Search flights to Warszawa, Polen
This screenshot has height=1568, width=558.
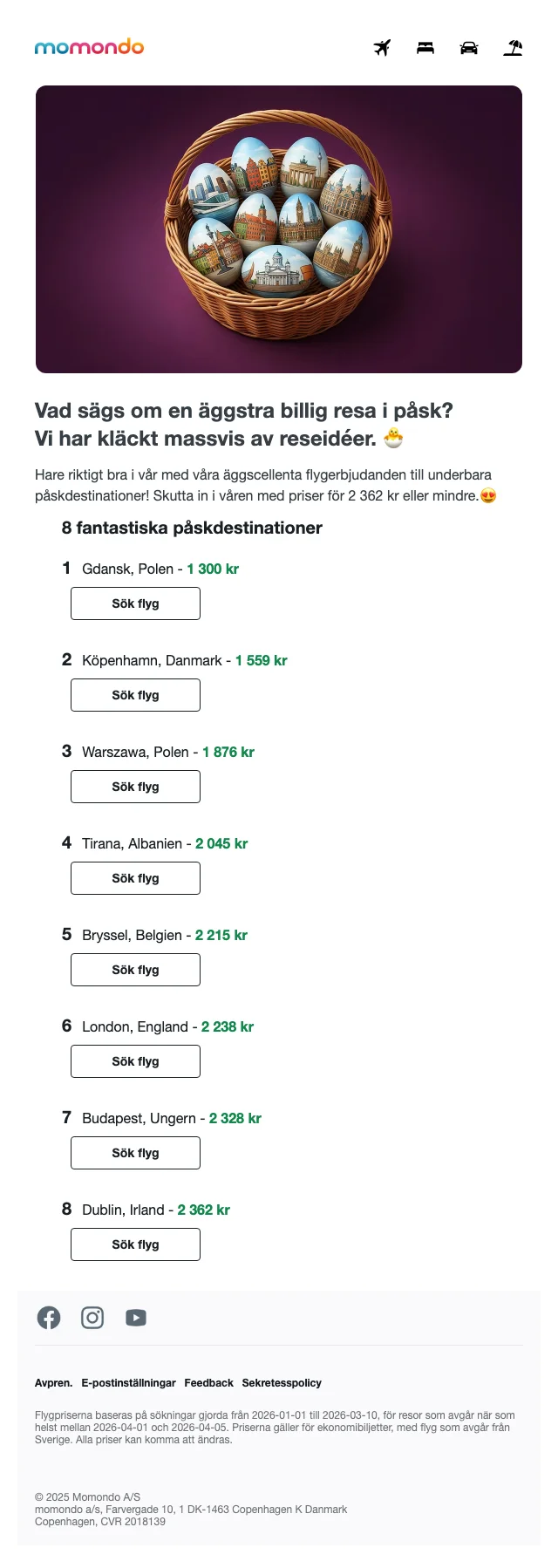pos(135,787)
